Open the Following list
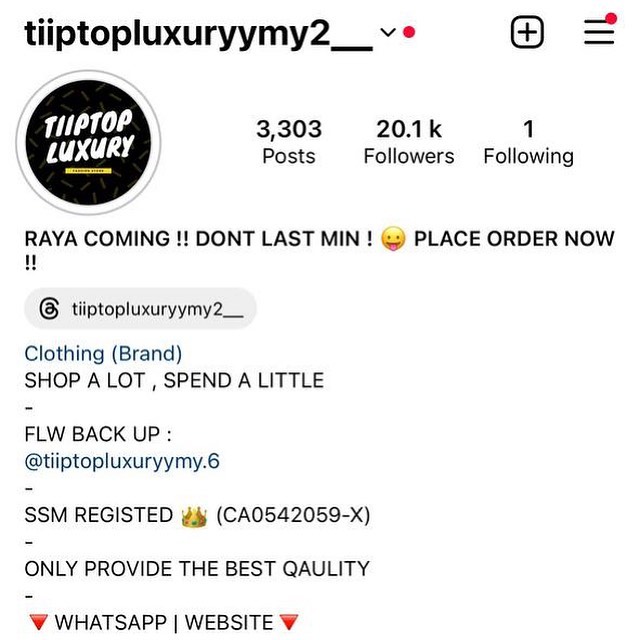This screenshot has height=640, width=640. 528,142
